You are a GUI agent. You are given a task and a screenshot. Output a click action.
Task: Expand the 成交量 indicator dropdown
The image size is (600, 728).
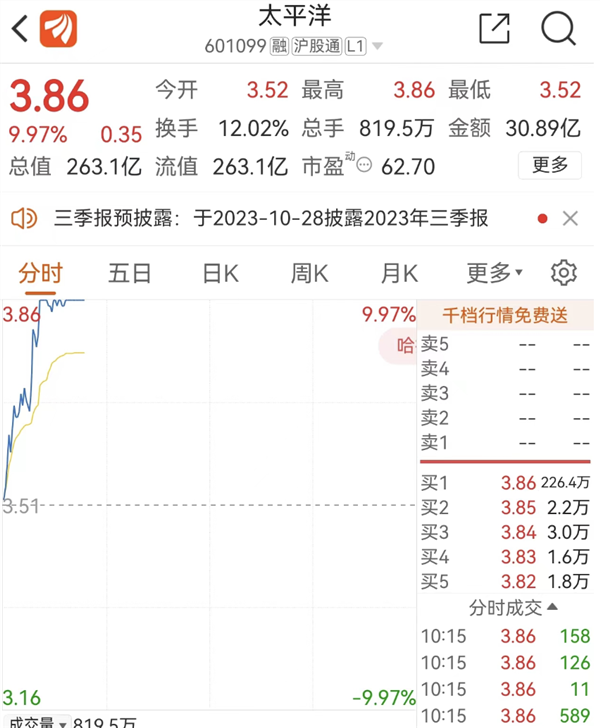pyautogui.click(x=62, y=722)
